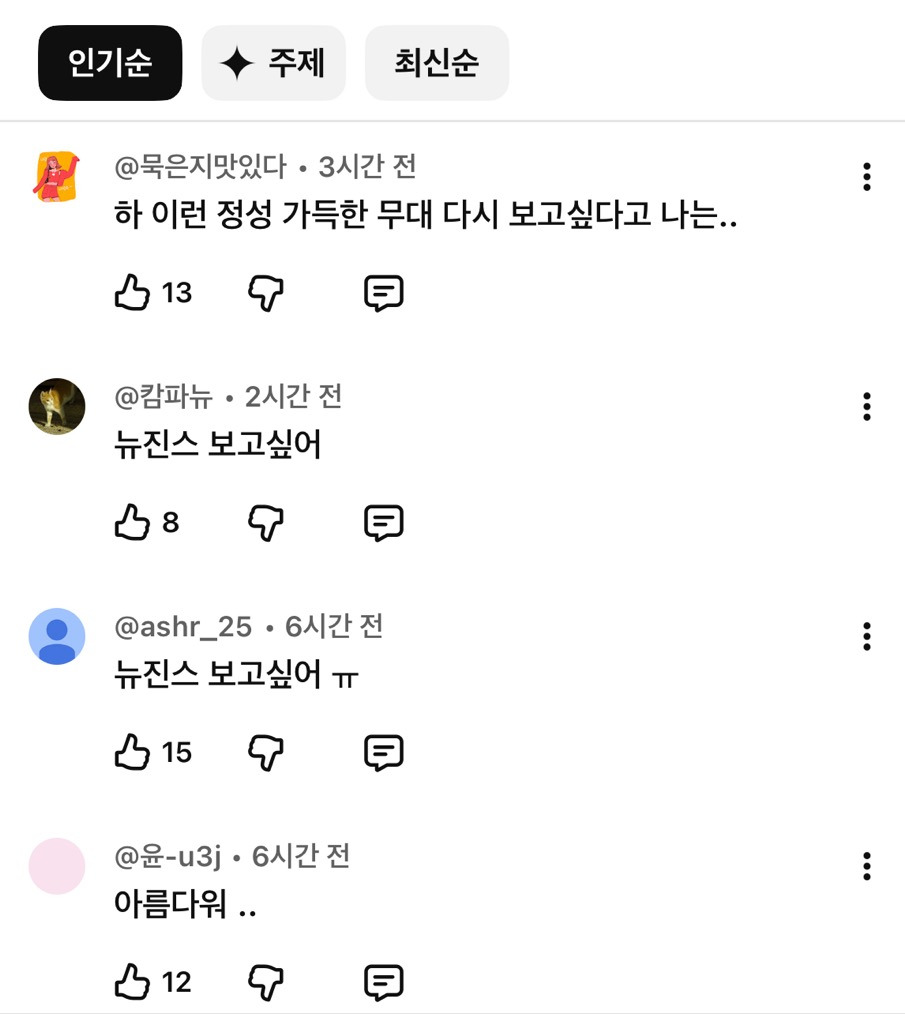Open options menu for @캄파뉴's comment
Image resolution: width=905 pixels, height=1014 pixels.
(x=864, y=407)
